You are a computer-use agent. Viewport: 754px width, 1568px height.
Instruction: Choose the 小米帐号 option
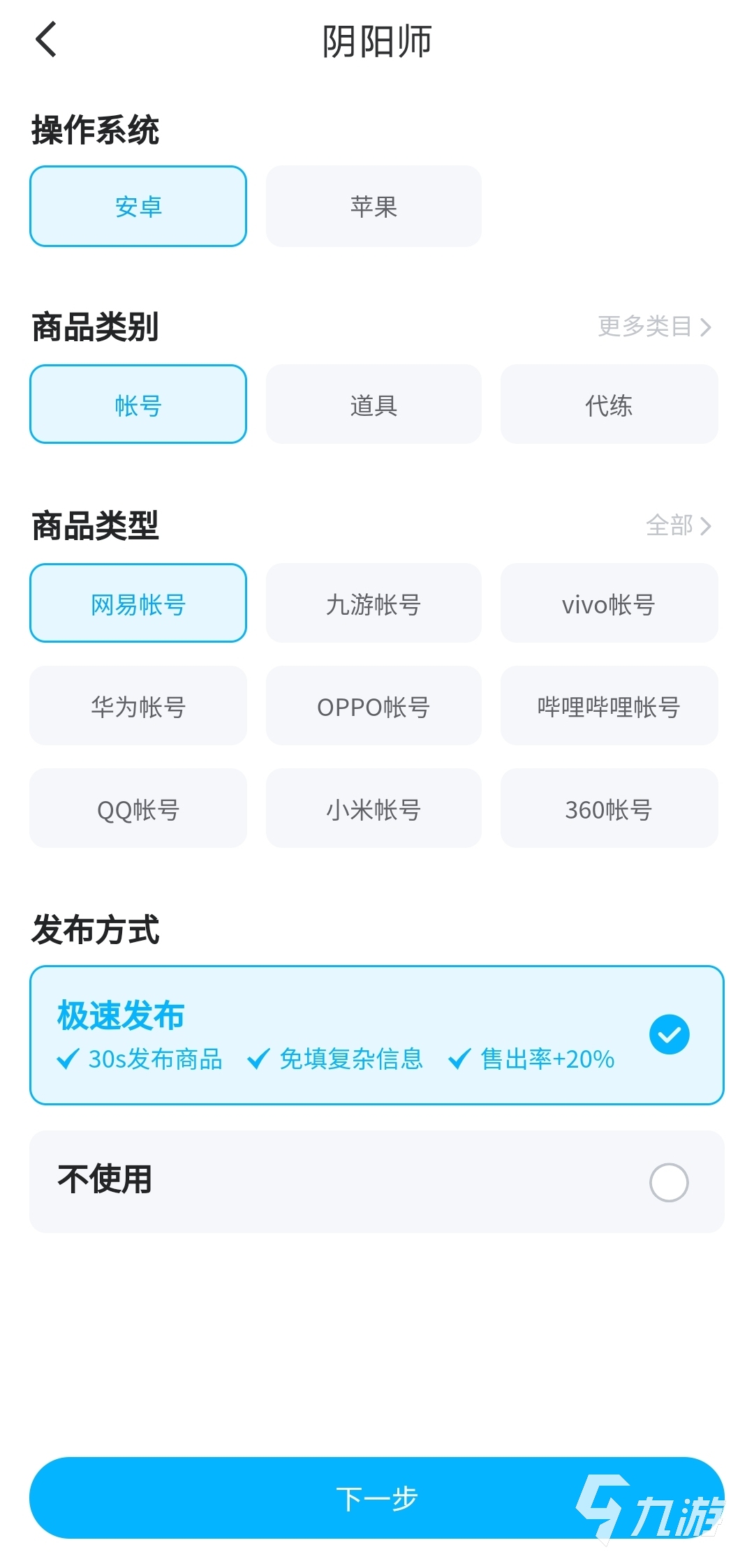pyautogui.click(x=374, y=809)
